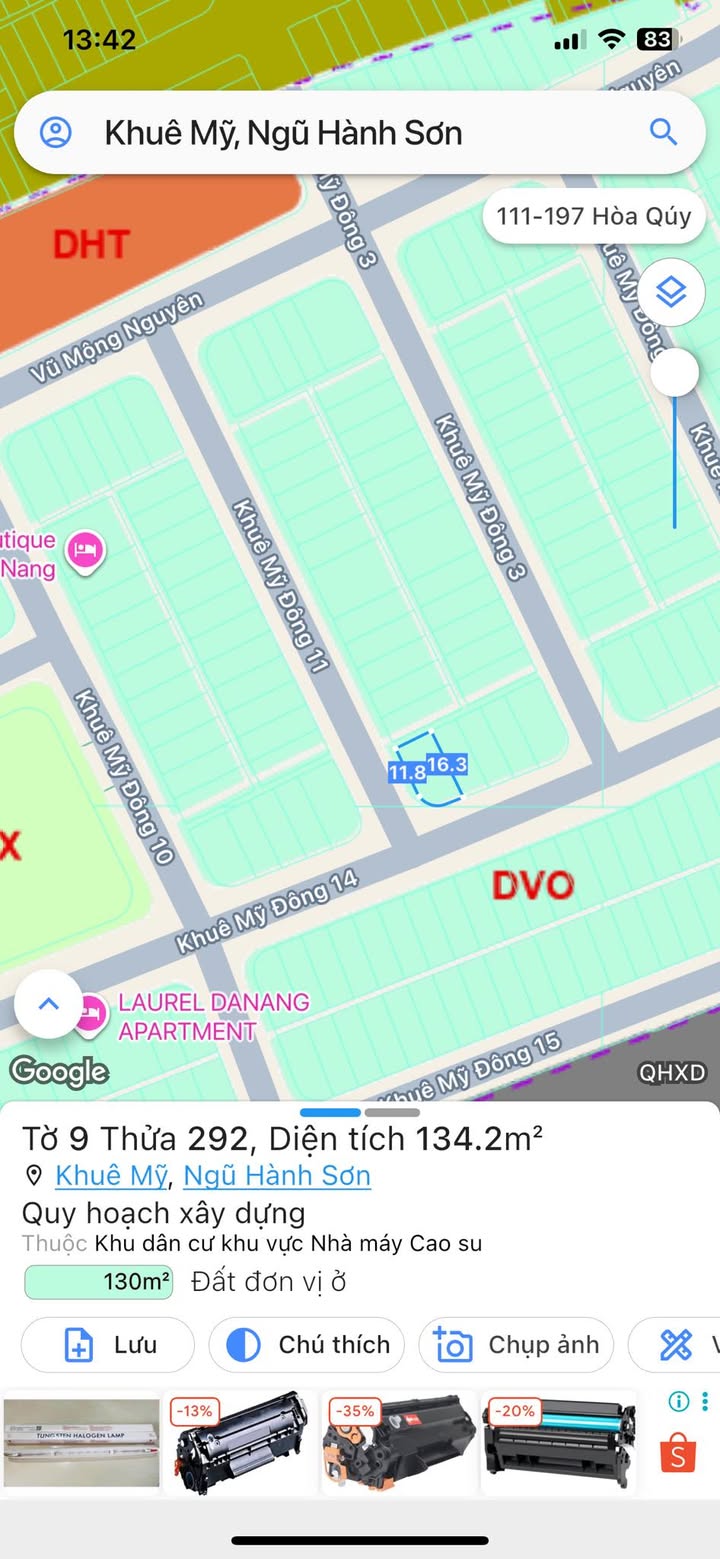Select the LAUREL DANANG APARTMENT hotel pin
The image size is (720, 1559).
pyautogui.click(x=93, y=1012)
